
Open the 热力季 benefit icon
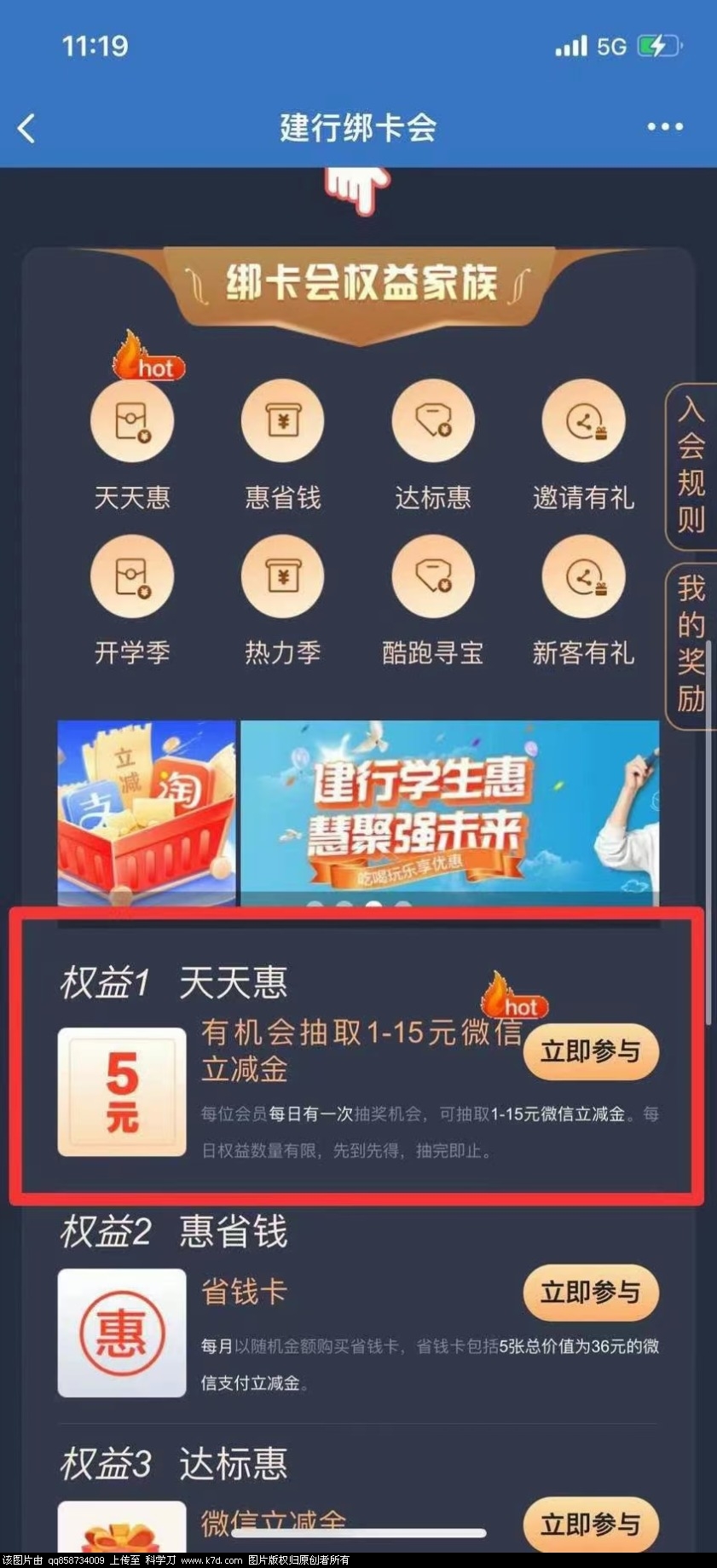pos(283,577)
